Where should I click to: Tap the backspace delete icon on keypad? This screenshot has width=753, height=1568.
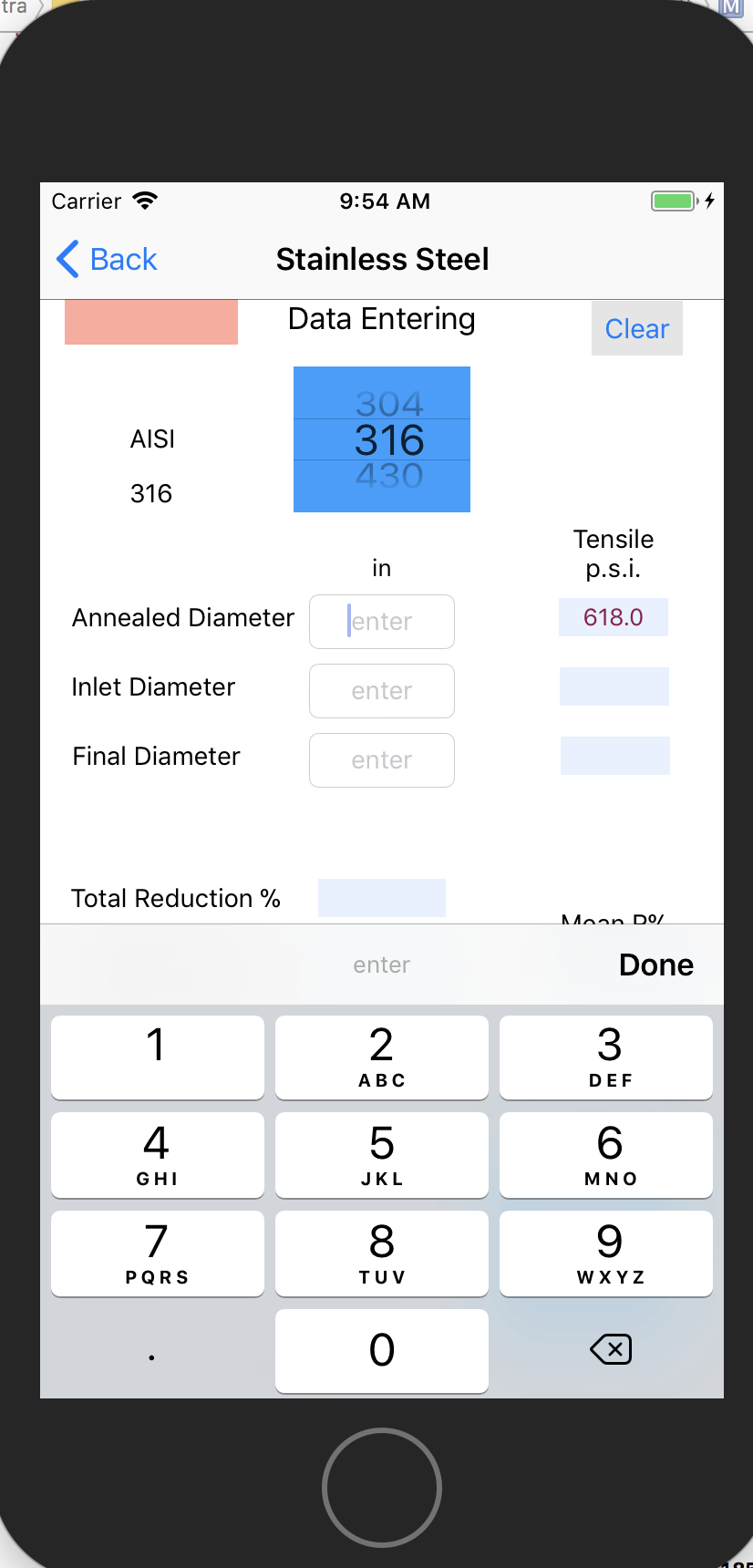609,1350
